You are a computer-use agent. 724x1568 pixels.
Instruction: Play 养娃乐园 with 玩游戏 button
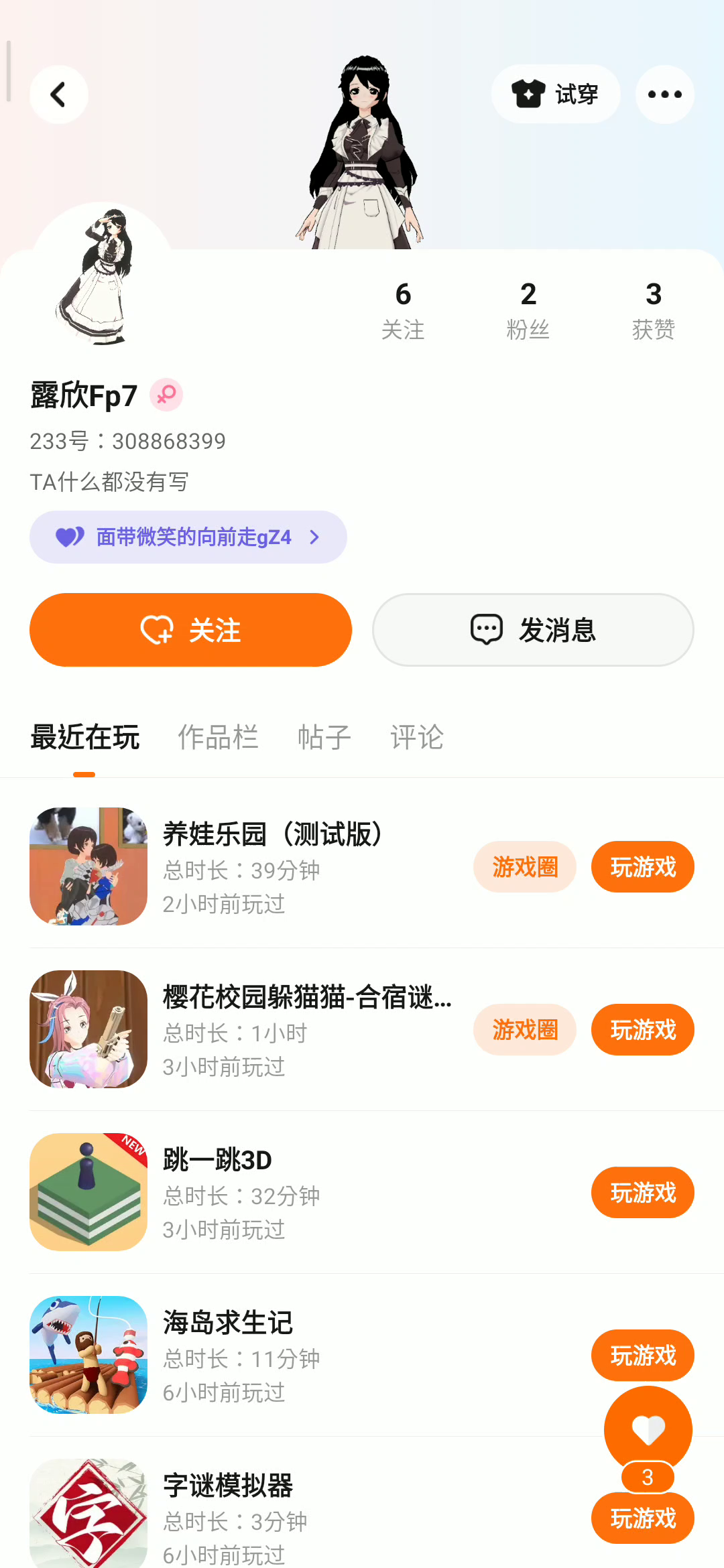point(642,867)
